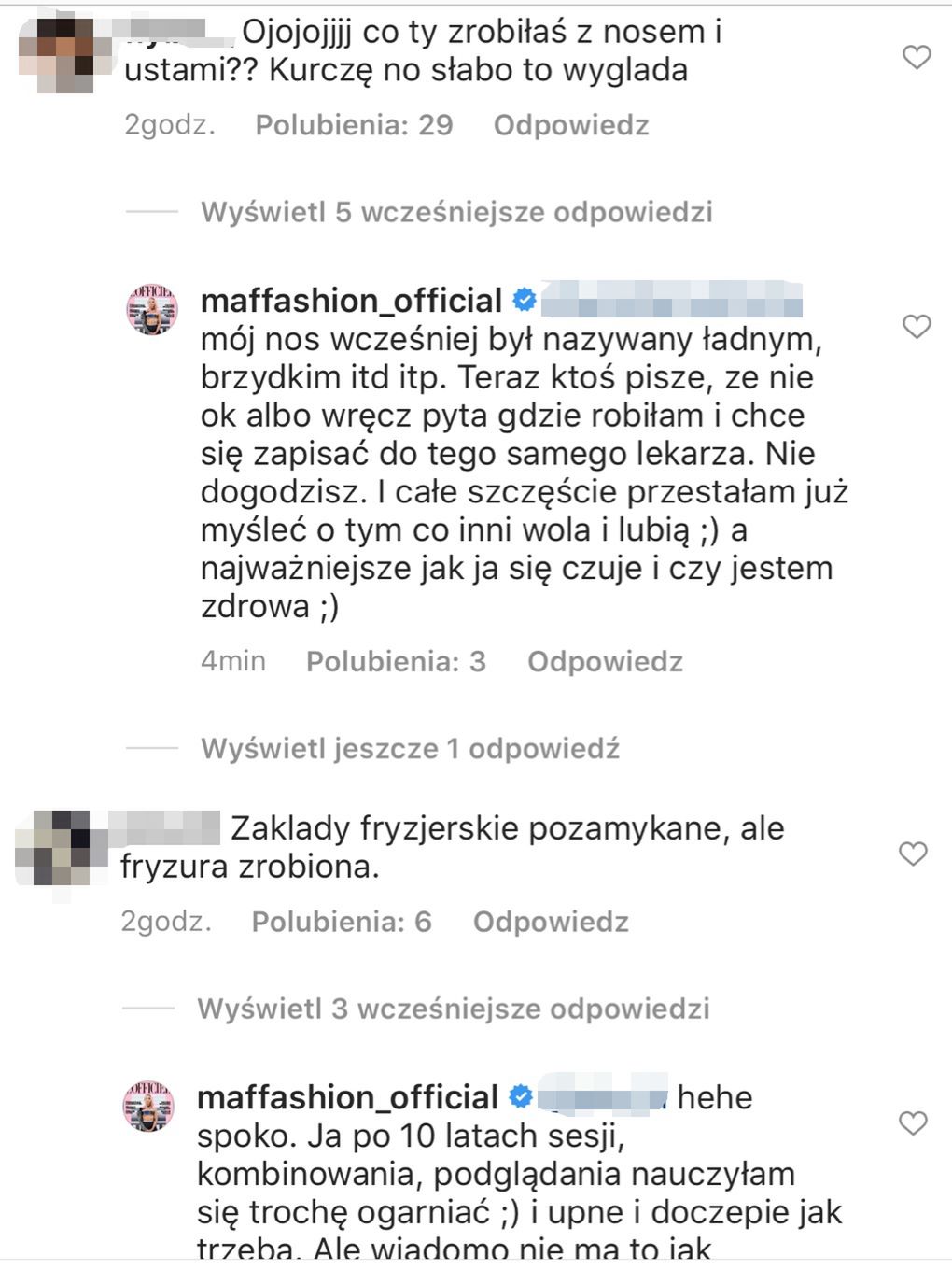
Task: Like the comment starting with 'Ojojojjjj co ty zrobiłaś'
Action: 917,57
